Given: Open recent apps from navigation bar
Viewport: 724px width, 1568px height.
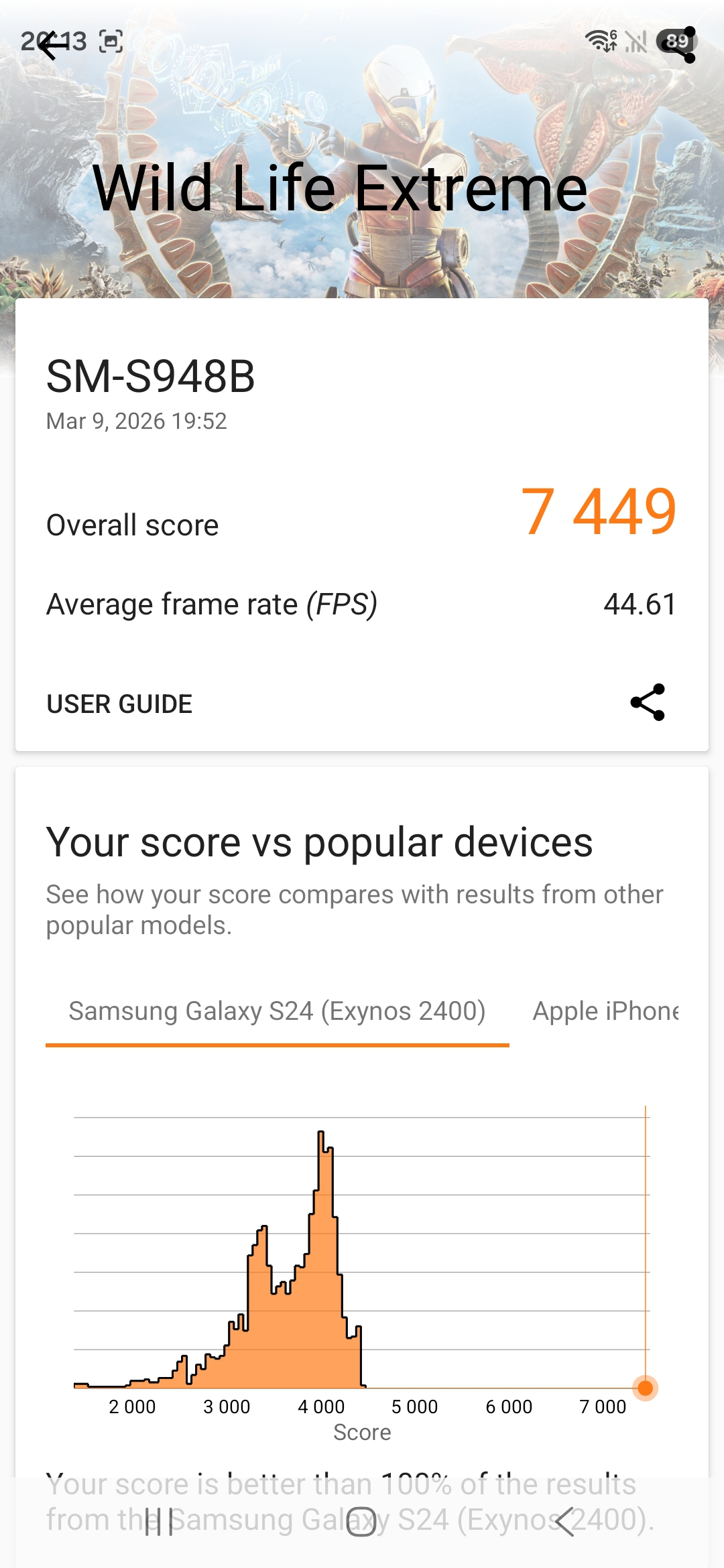Looking at the screenshot, I should tap(159, 1522).
